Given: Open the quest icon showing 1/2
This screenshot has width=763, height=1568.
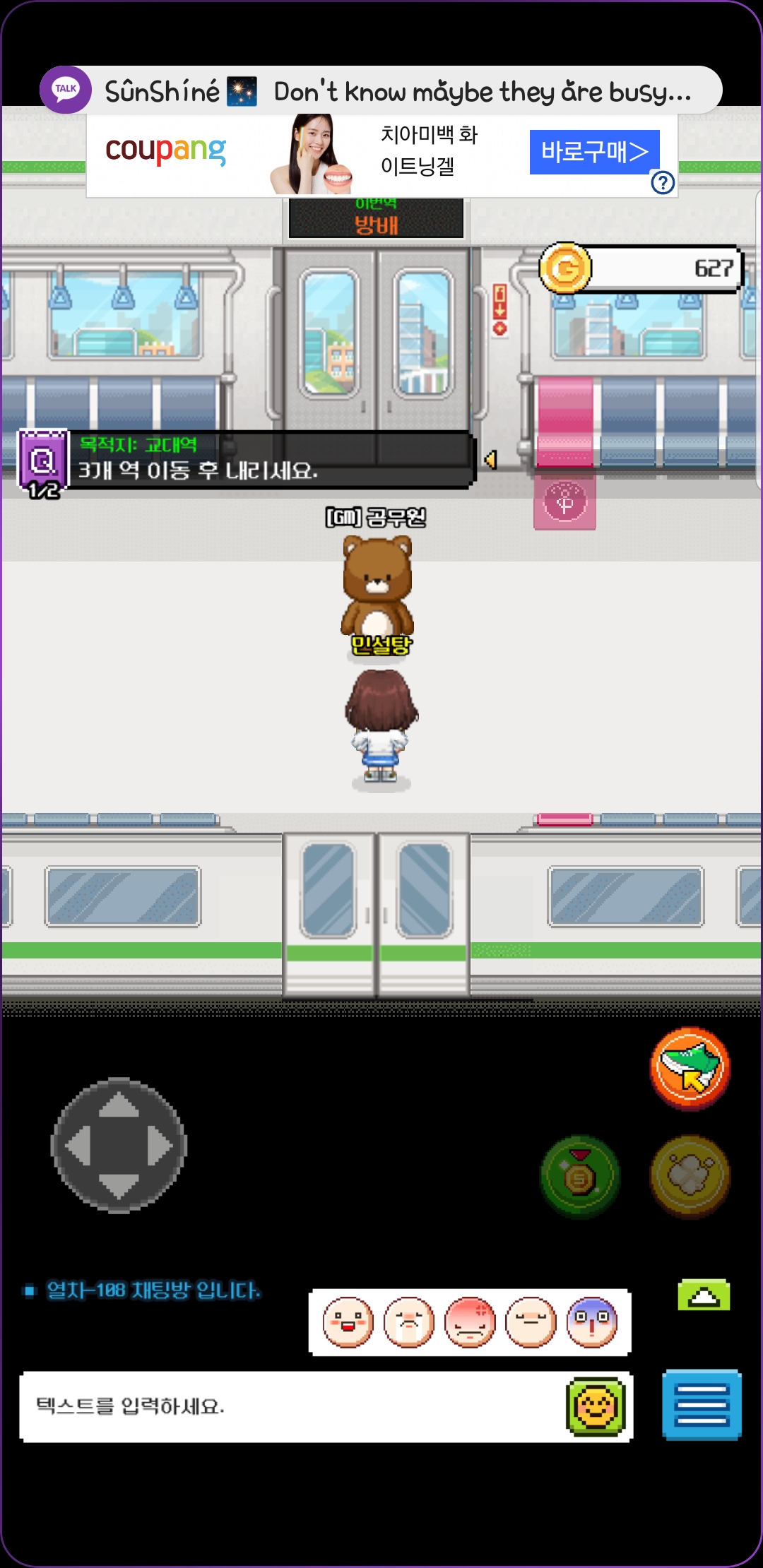Looking at the screenshot, I should 43,464.
